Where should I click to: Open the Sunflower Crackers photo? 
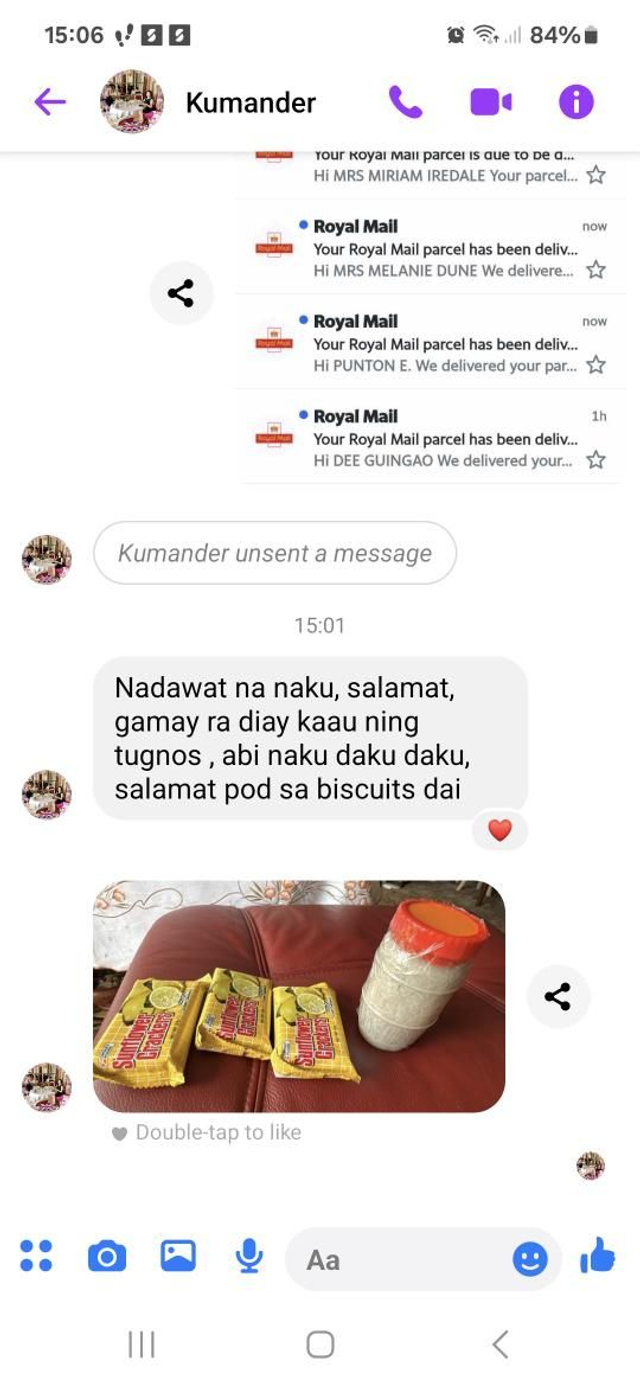point(298,996)
